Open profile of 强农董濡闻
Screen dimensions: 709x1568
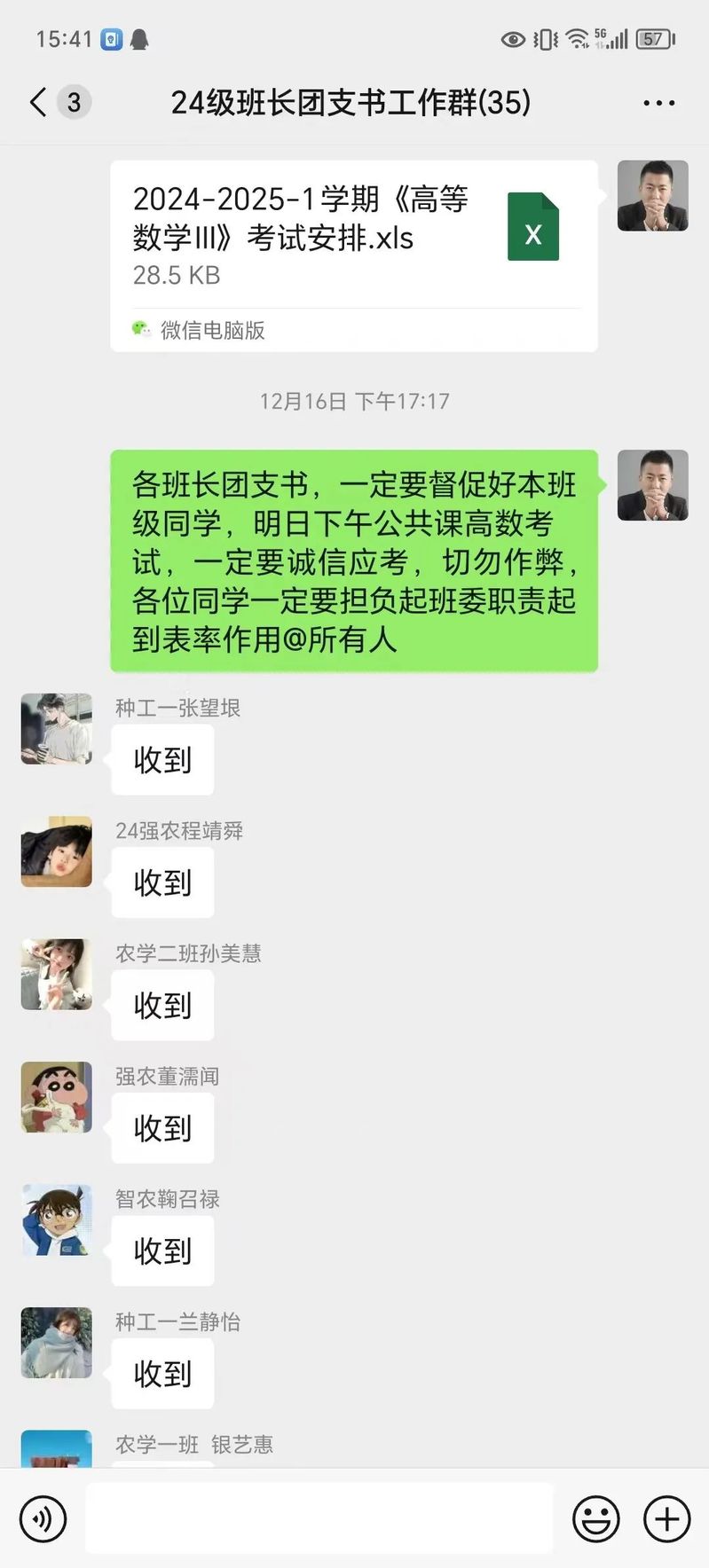coord(57,1097)
